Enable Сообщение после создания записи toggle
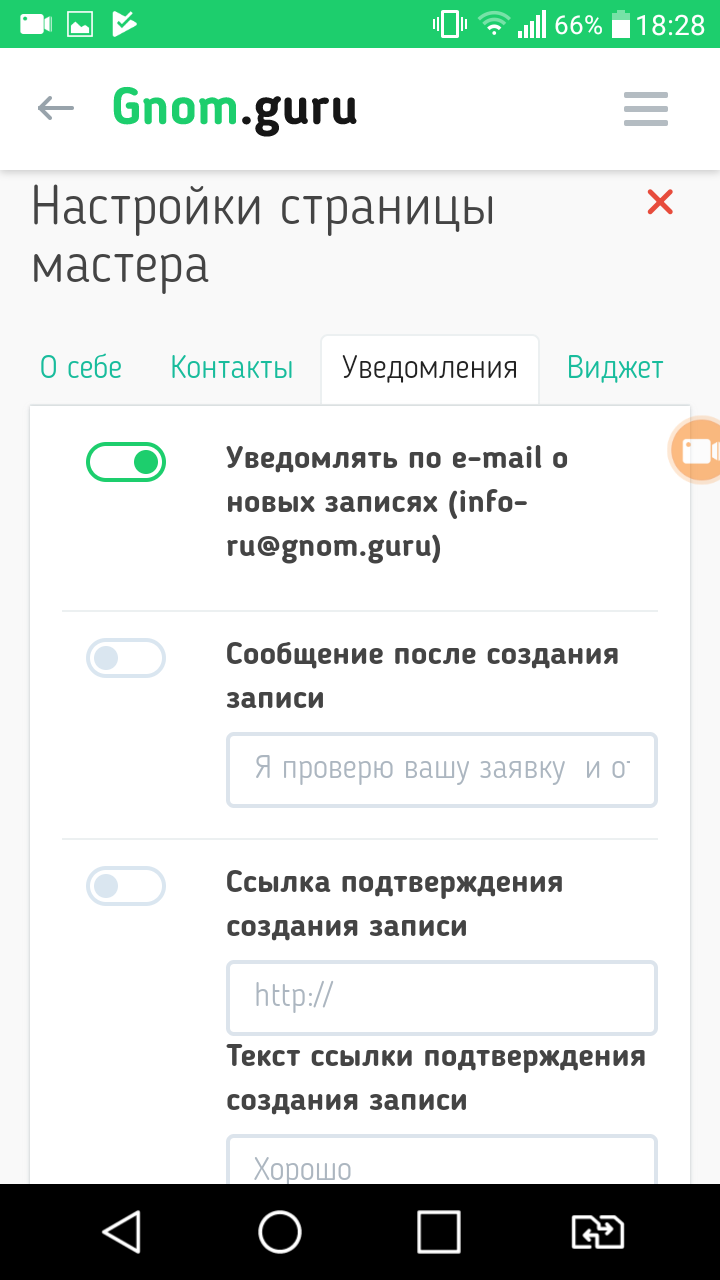 (126, 658)
